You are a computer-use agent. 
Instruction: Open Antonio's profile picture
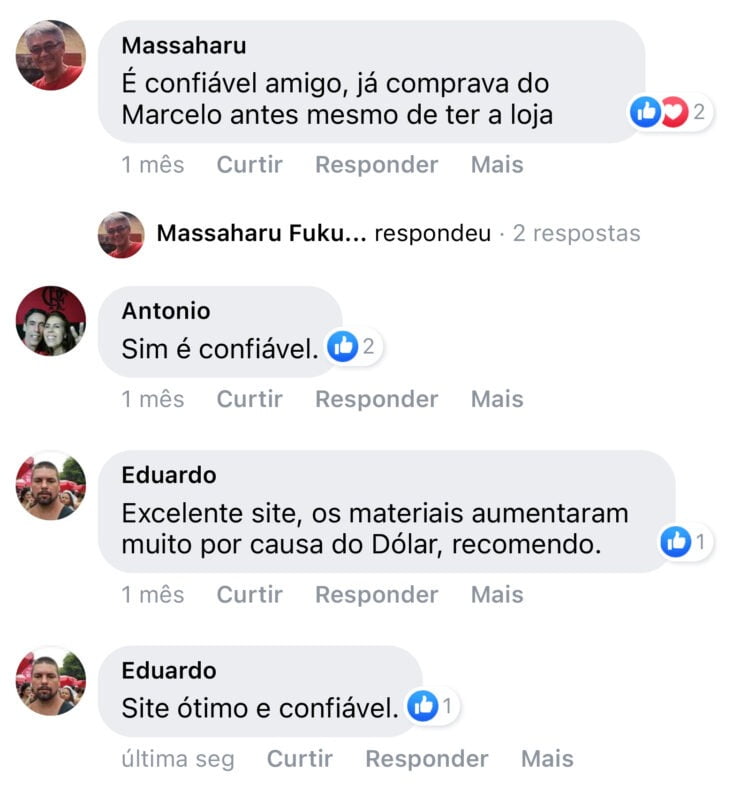click(50, 321)
